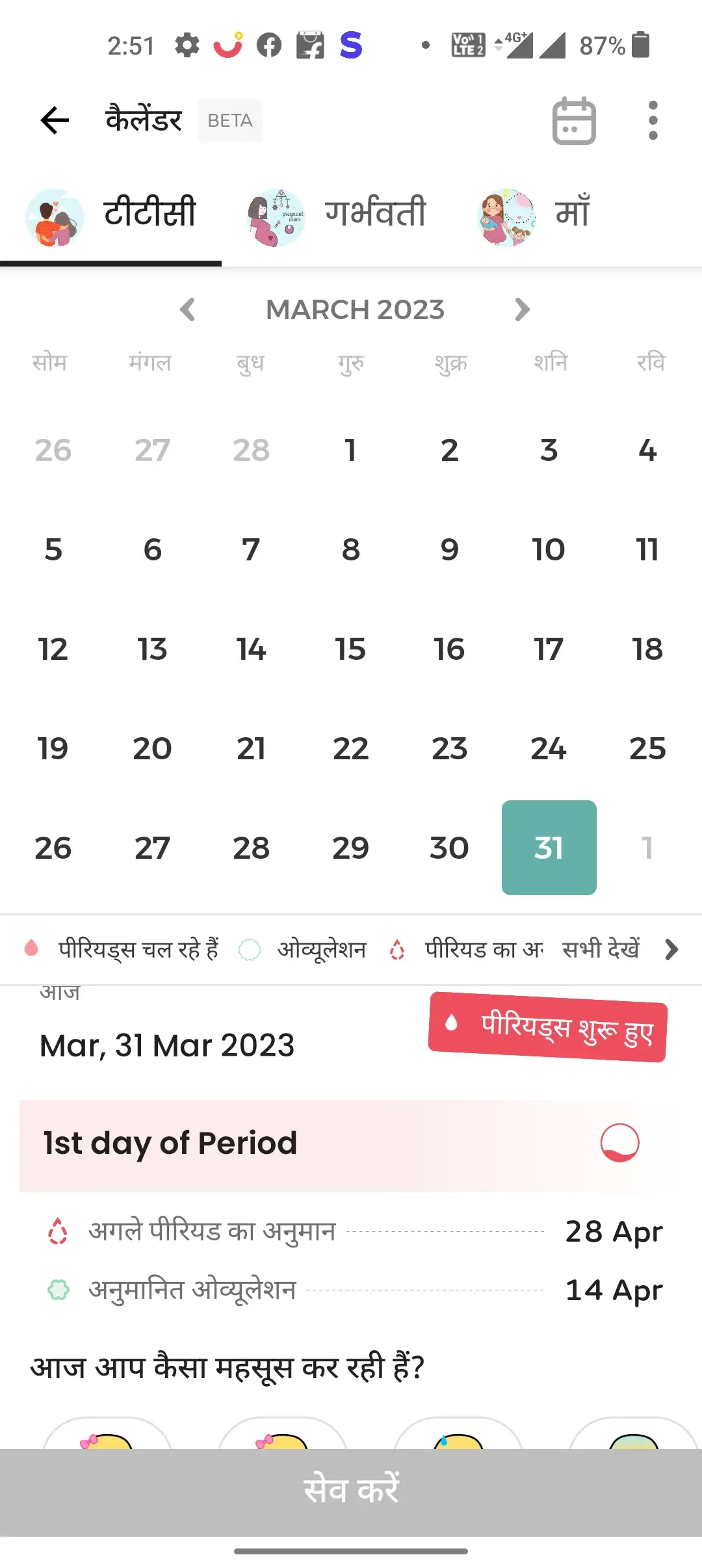Select March 31 on the calendar
This screenshot has height=1568, width=702.
coord(549,848)
